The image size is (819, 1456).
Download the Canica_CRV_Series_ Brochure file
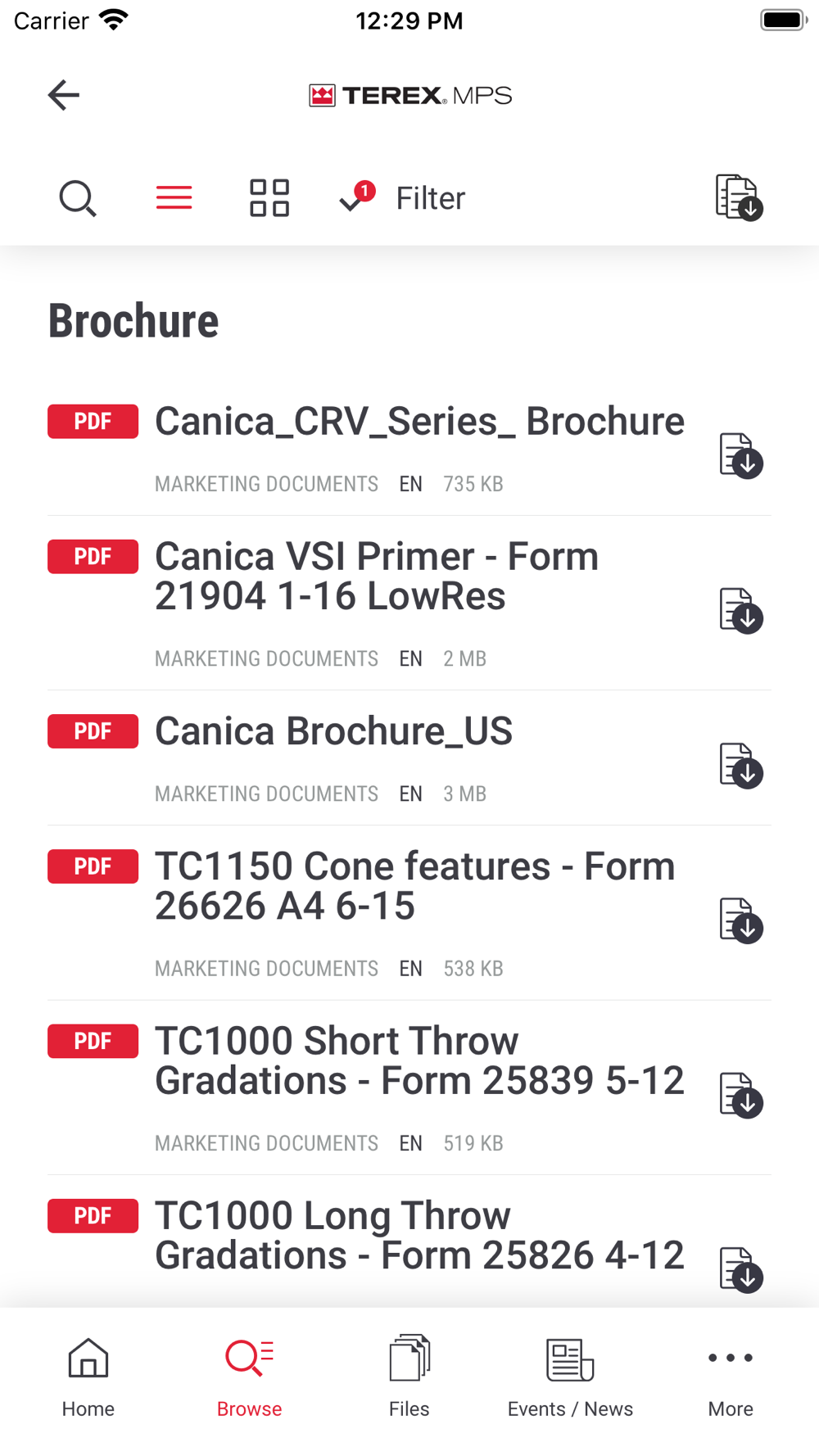coord(741,455)
